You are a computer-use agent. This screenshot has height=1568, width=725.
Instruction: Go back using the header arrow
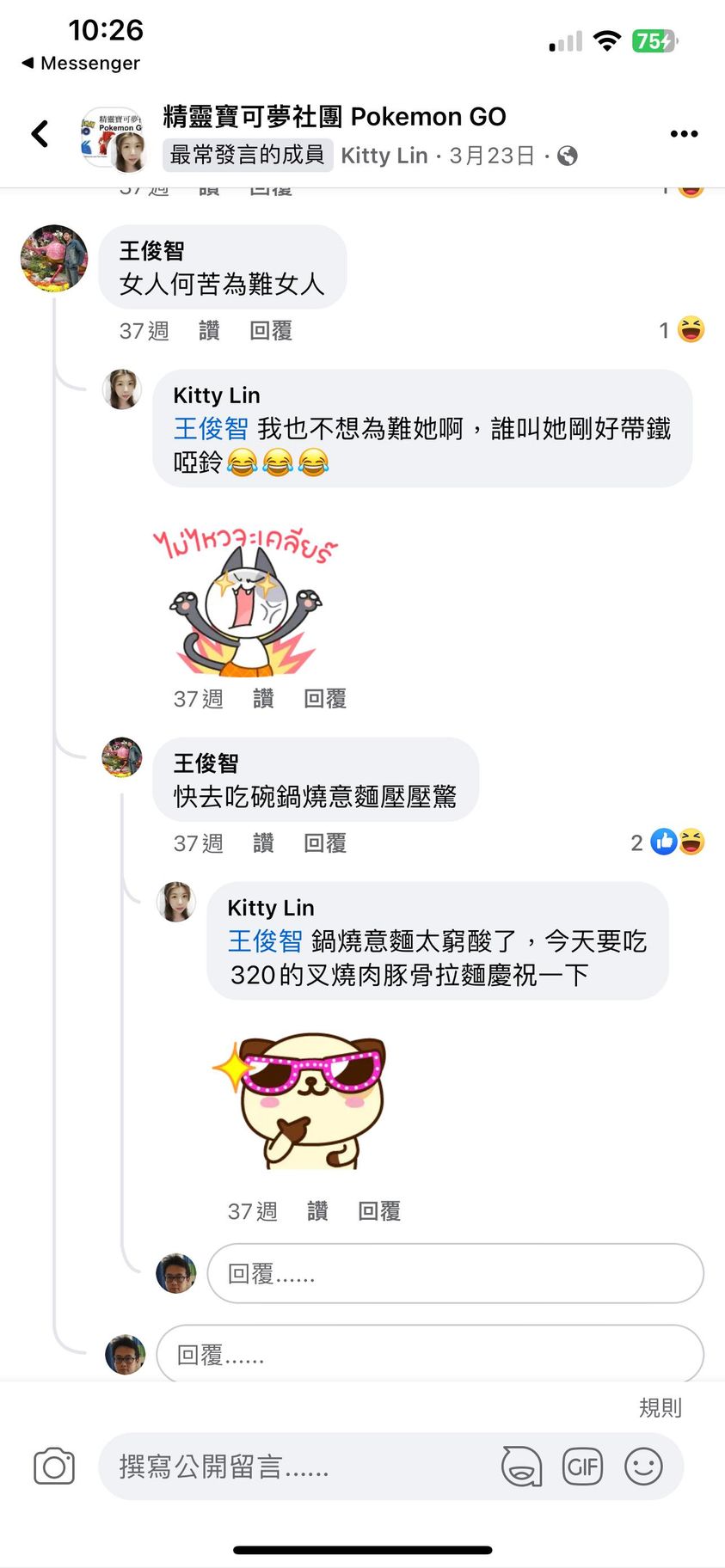[40, 134]
